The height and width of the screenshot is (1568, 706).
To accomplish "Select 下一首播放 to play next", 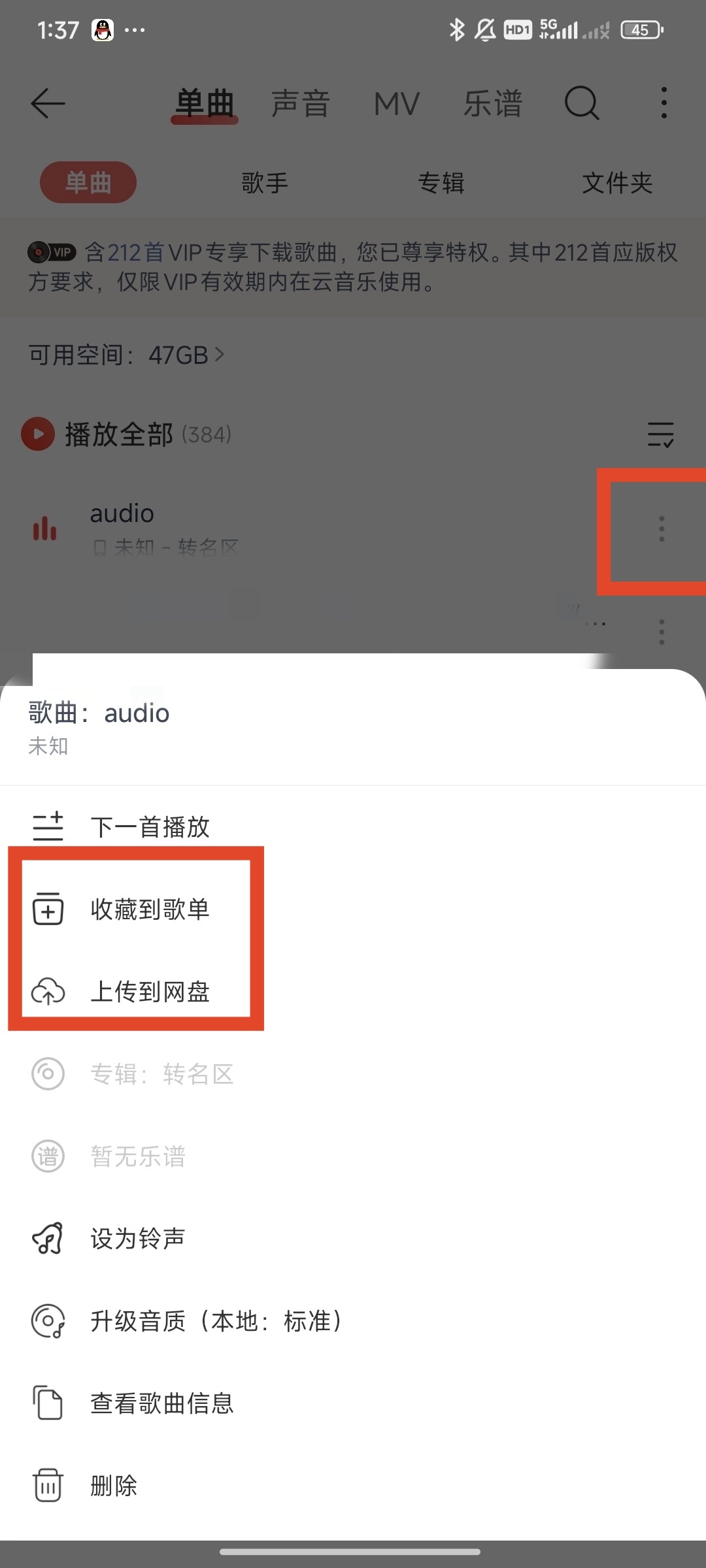I will click(x=149, y=827).
